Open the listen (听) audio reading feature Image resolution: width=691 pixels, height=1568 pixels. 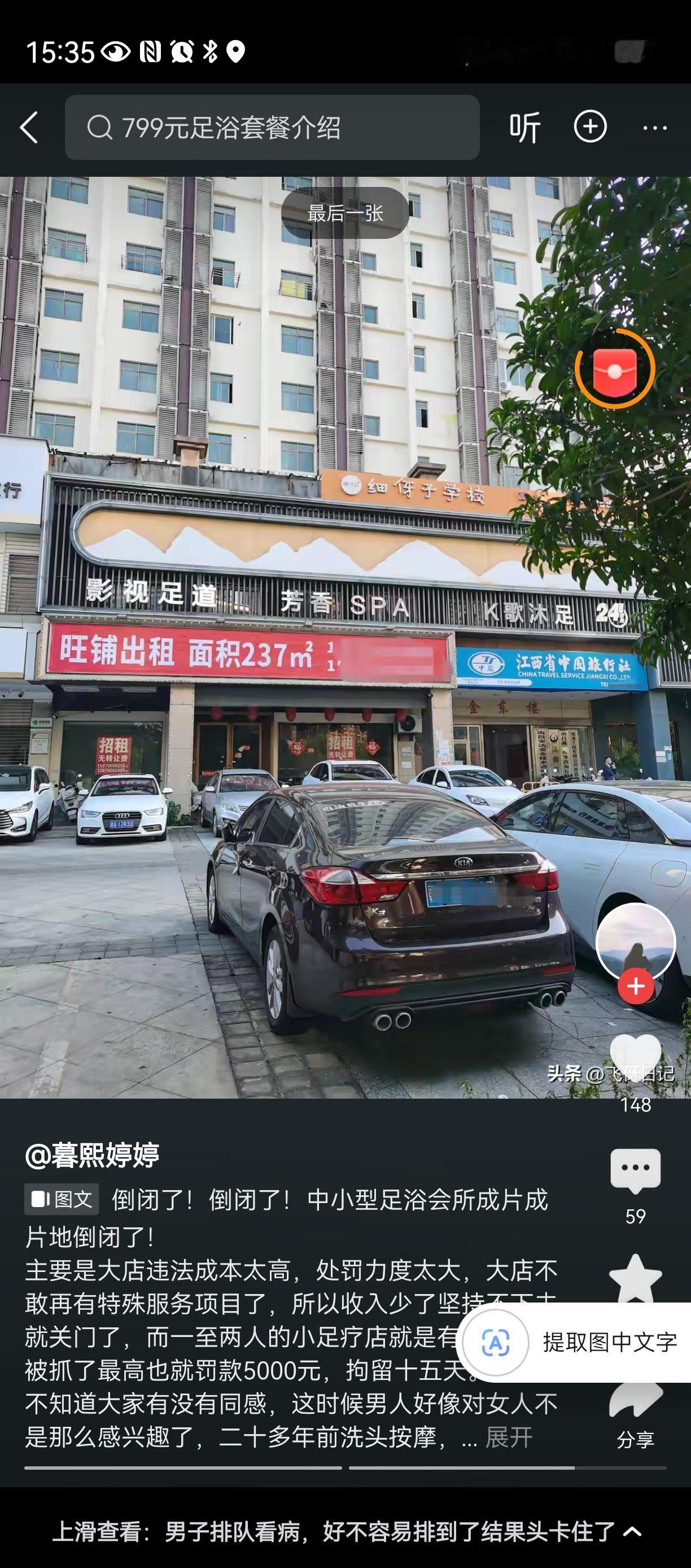524,128
